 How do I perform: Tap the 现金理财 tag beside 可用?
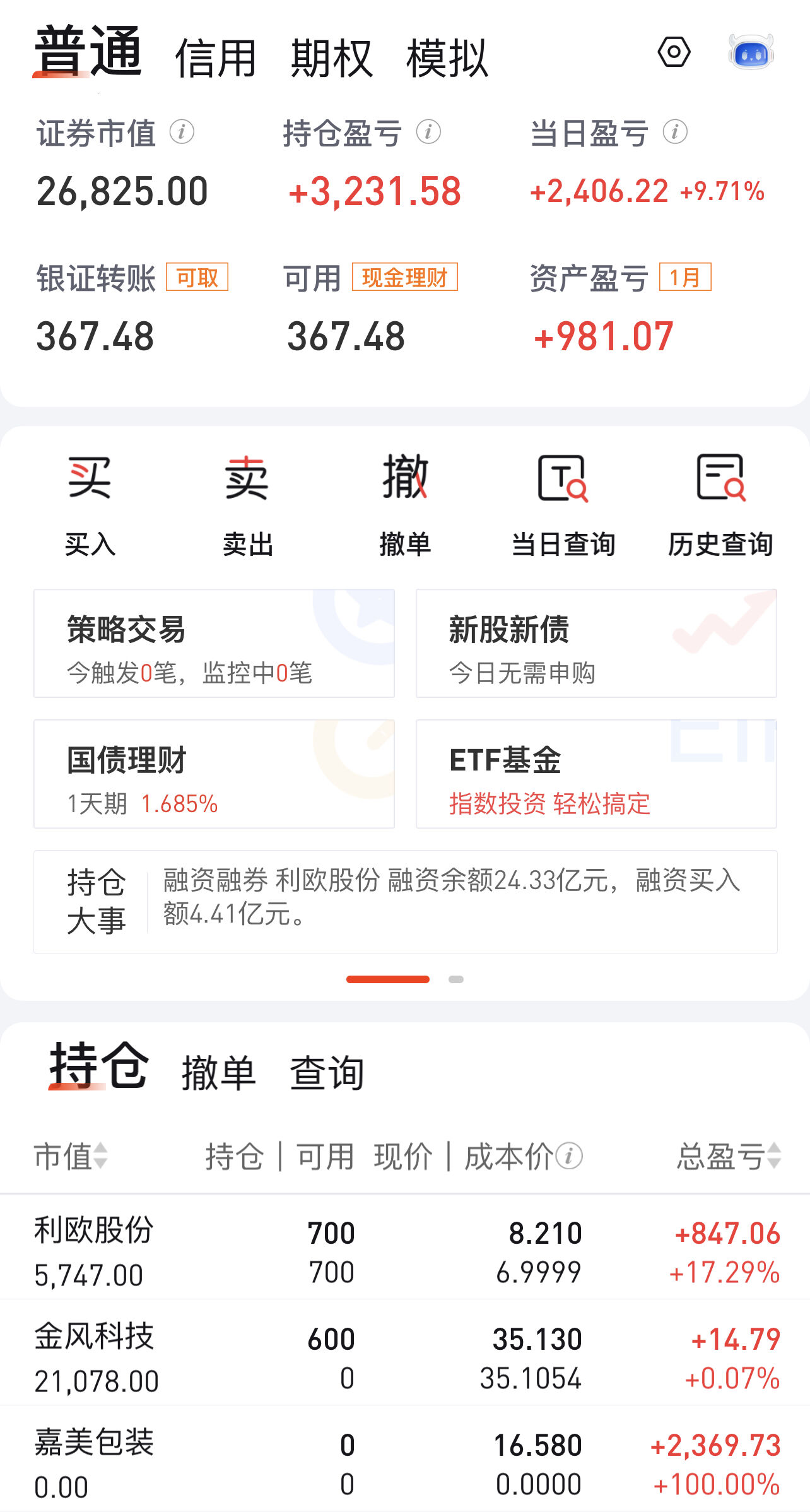pyautogui.click(x=404, y=277)
